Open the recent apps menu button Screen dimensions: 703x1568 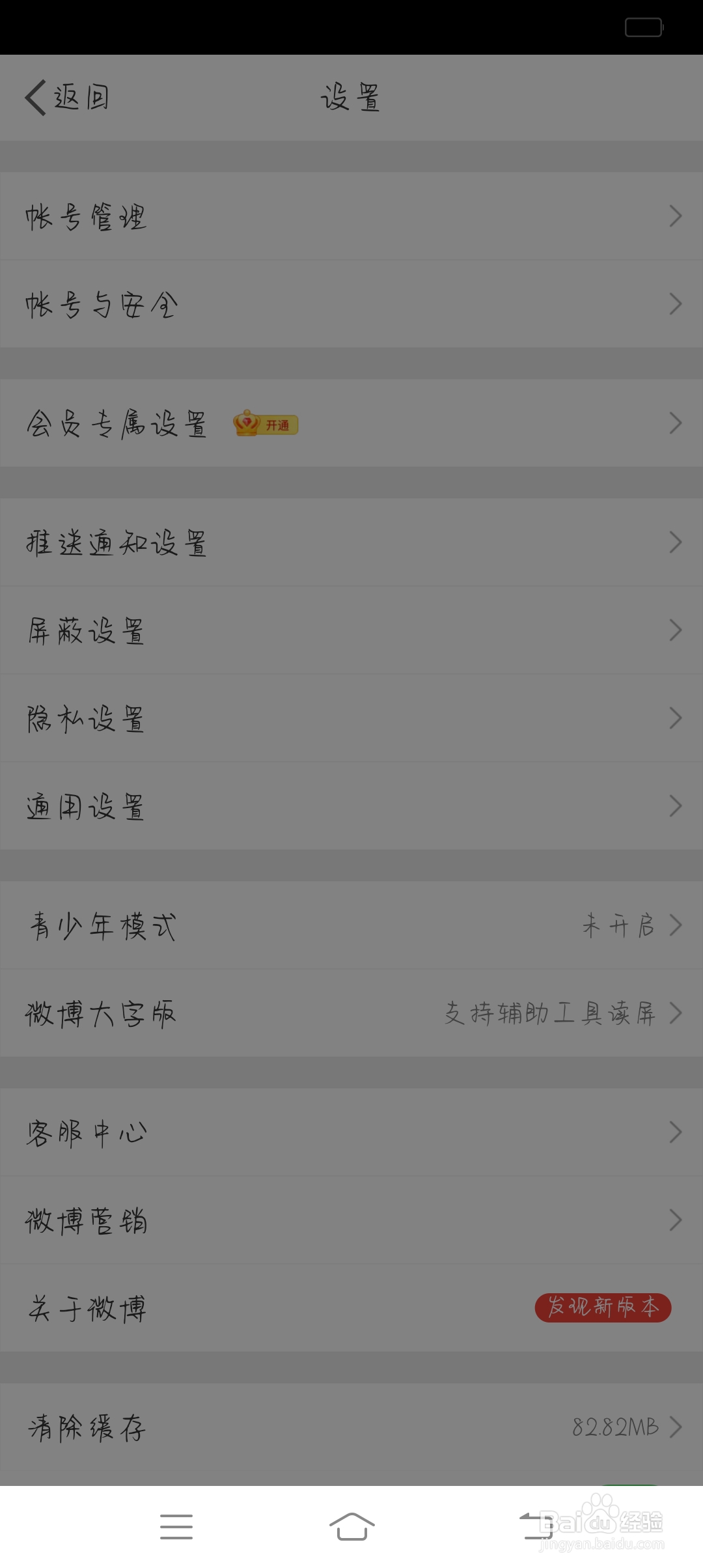176,1527
